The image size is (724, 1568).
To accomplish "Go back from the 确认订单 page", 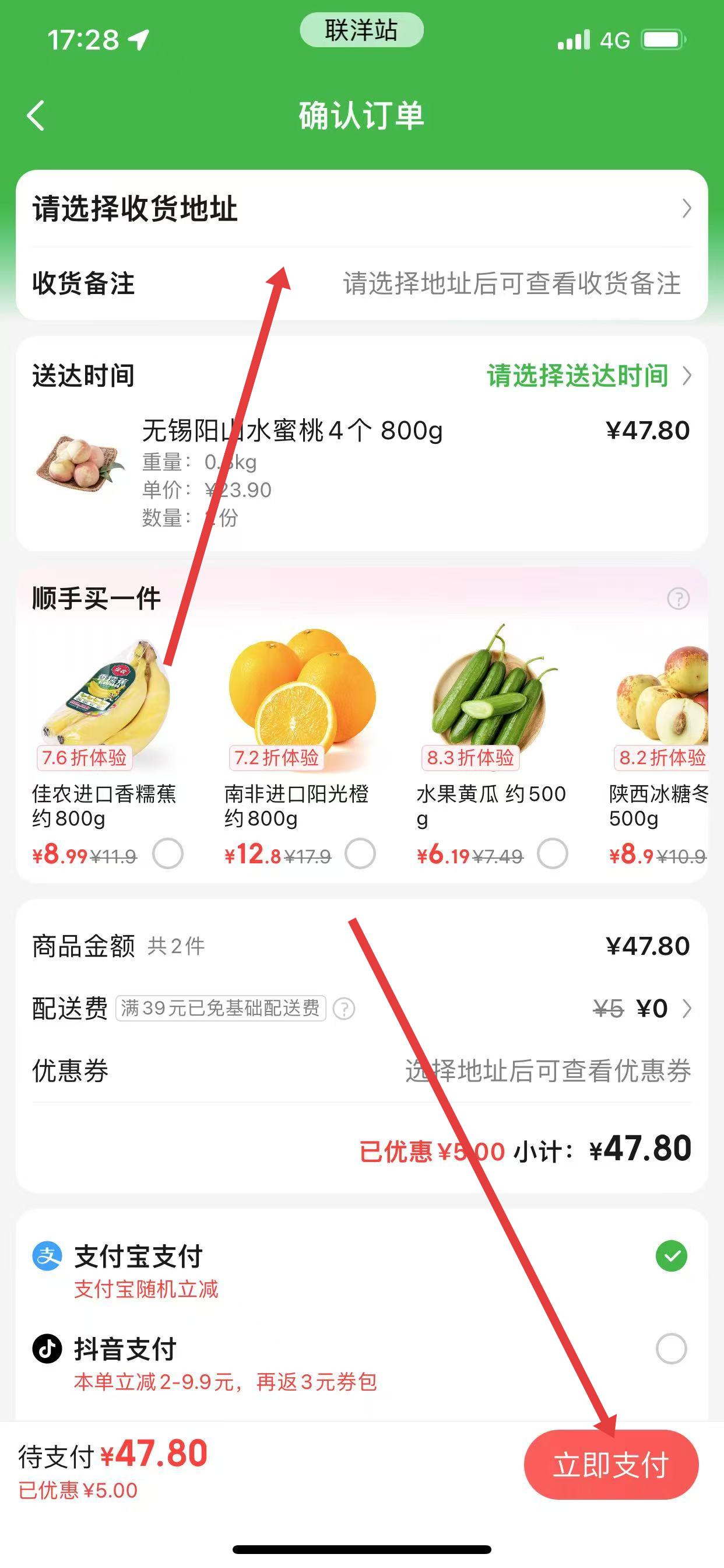I will [37, 116].
